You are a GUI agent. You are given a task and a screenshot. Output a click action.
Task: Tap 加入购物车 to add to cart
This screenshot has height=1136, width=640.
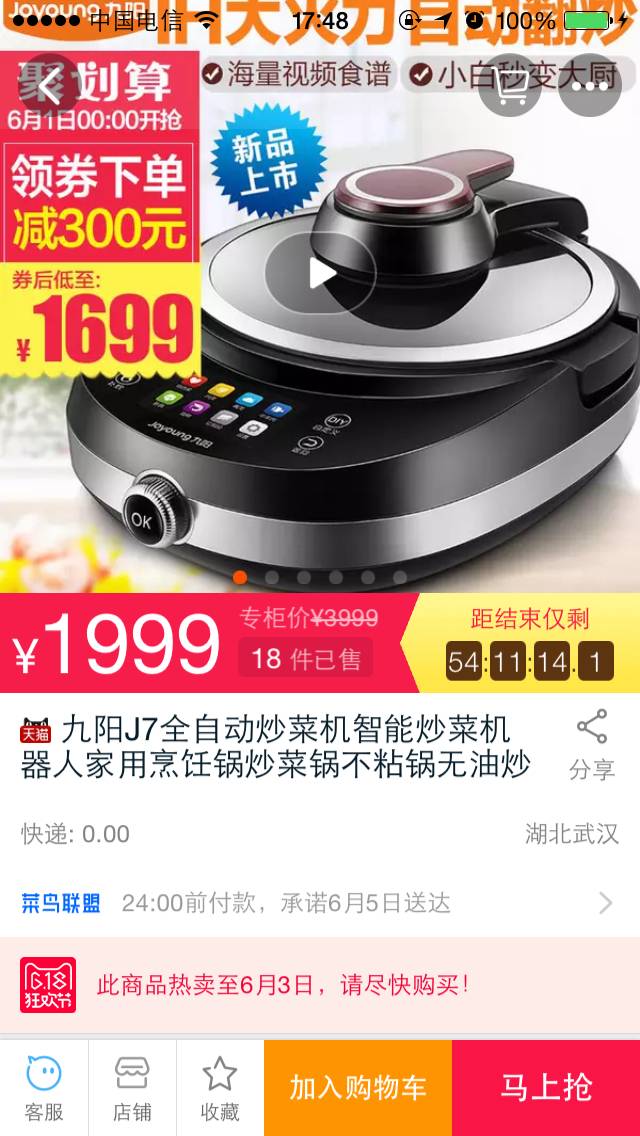358,1088
